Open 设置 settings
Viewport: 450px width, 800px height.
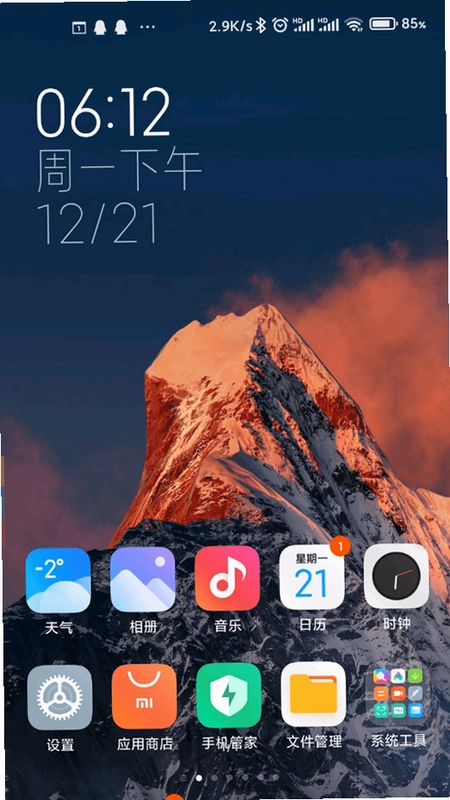point(60,697)
